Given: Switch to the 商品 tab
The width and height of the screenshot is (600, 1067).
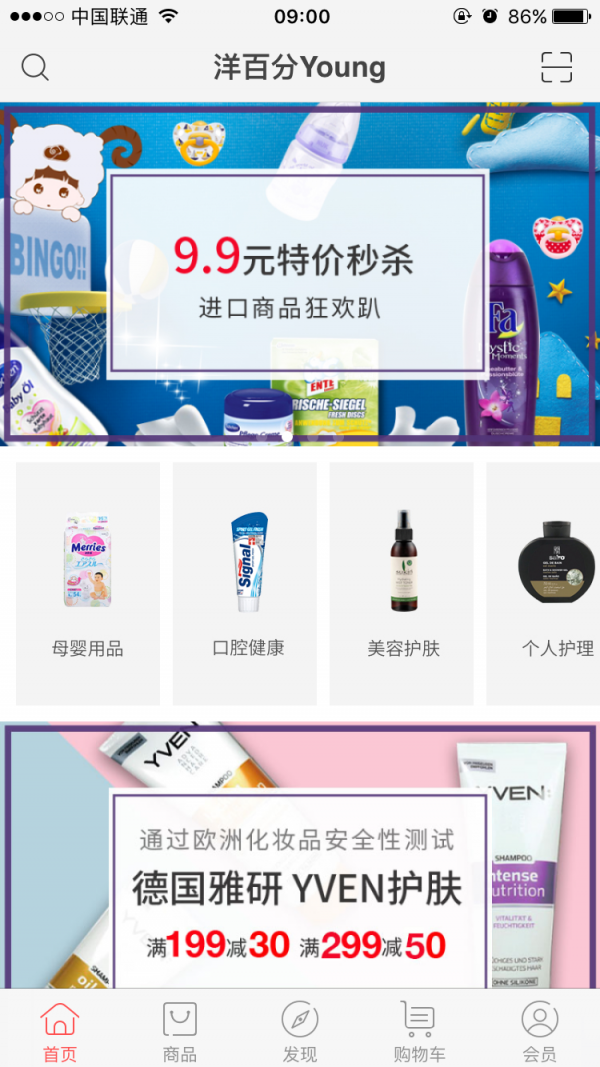Looking at the screenshot, I should 180,1031.
